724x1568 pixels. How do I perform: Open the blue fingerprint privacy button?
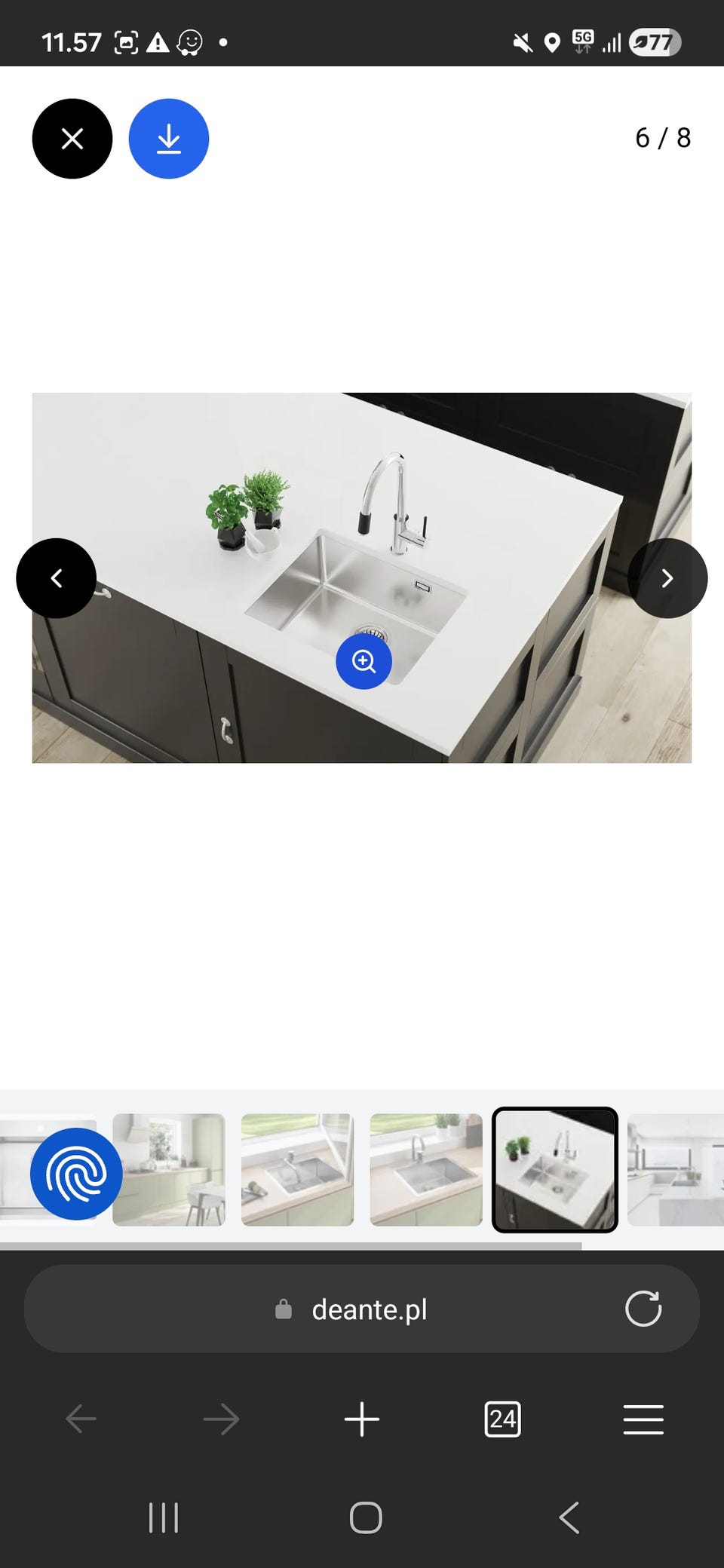(x=76, y=1174)
